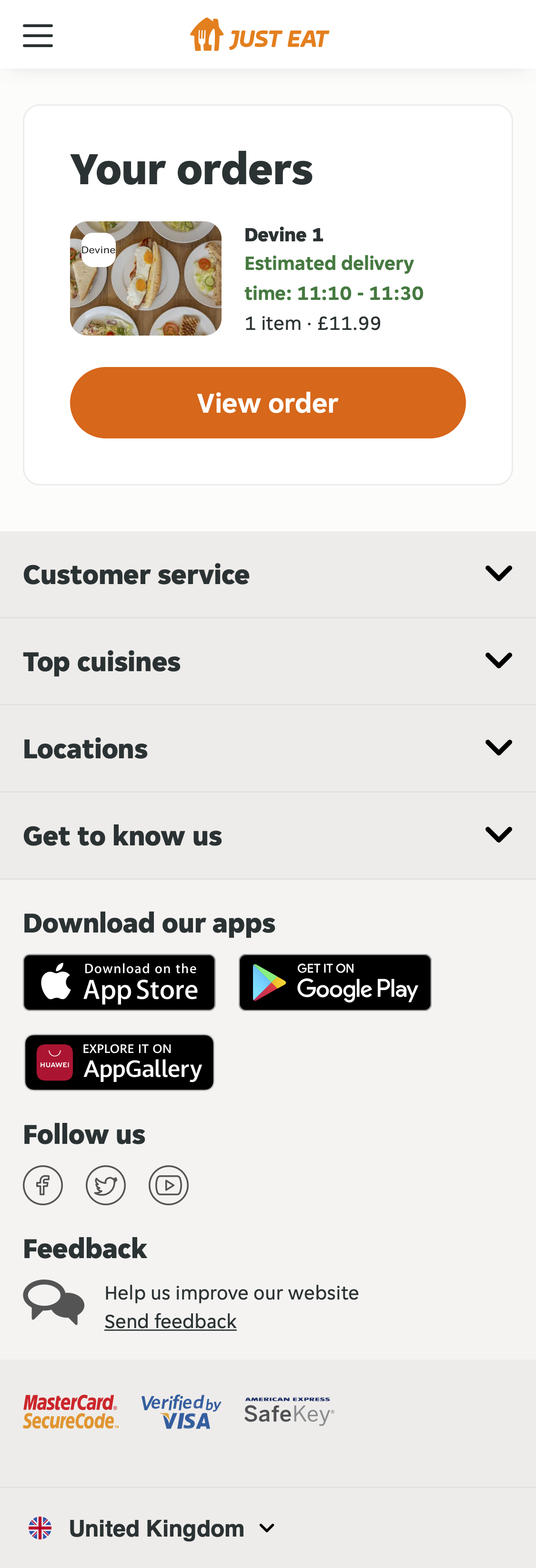536x1568 pixels.
Task: Click the Verified by Visa logo
Action: coord(181,1411)
